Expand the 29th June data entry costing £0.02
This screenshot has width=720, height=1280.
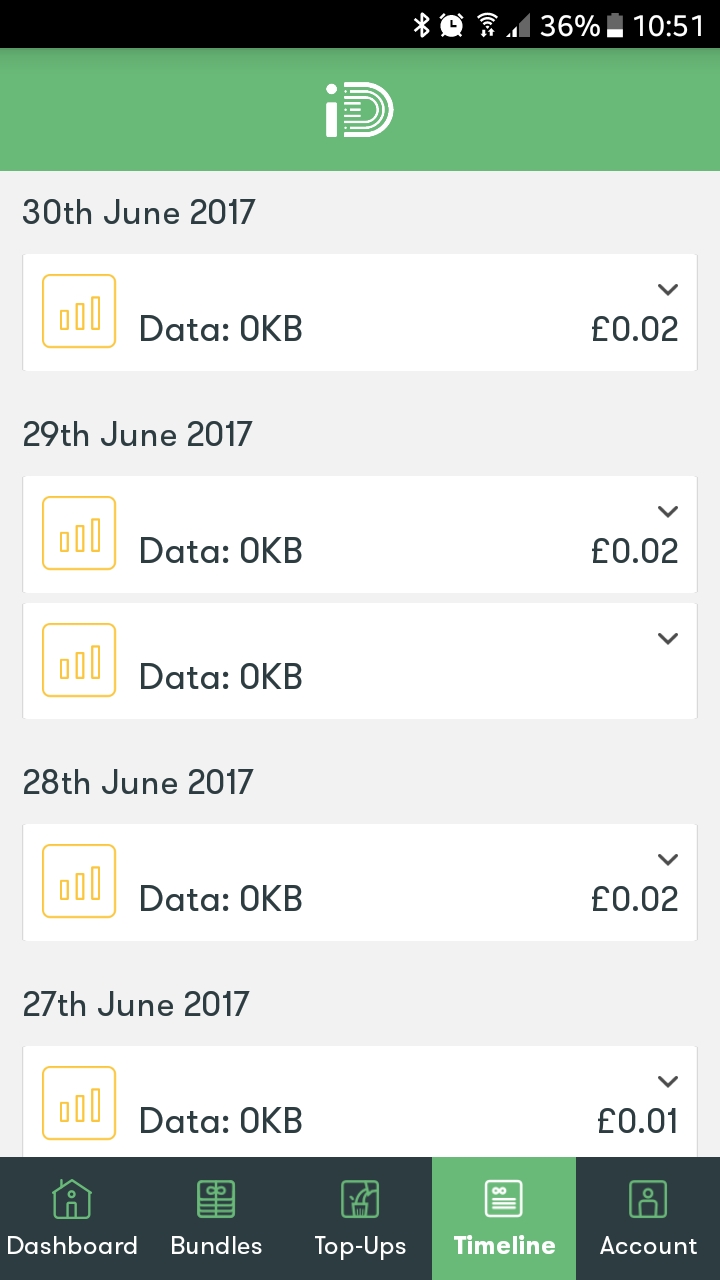click(x=668, y=512)
